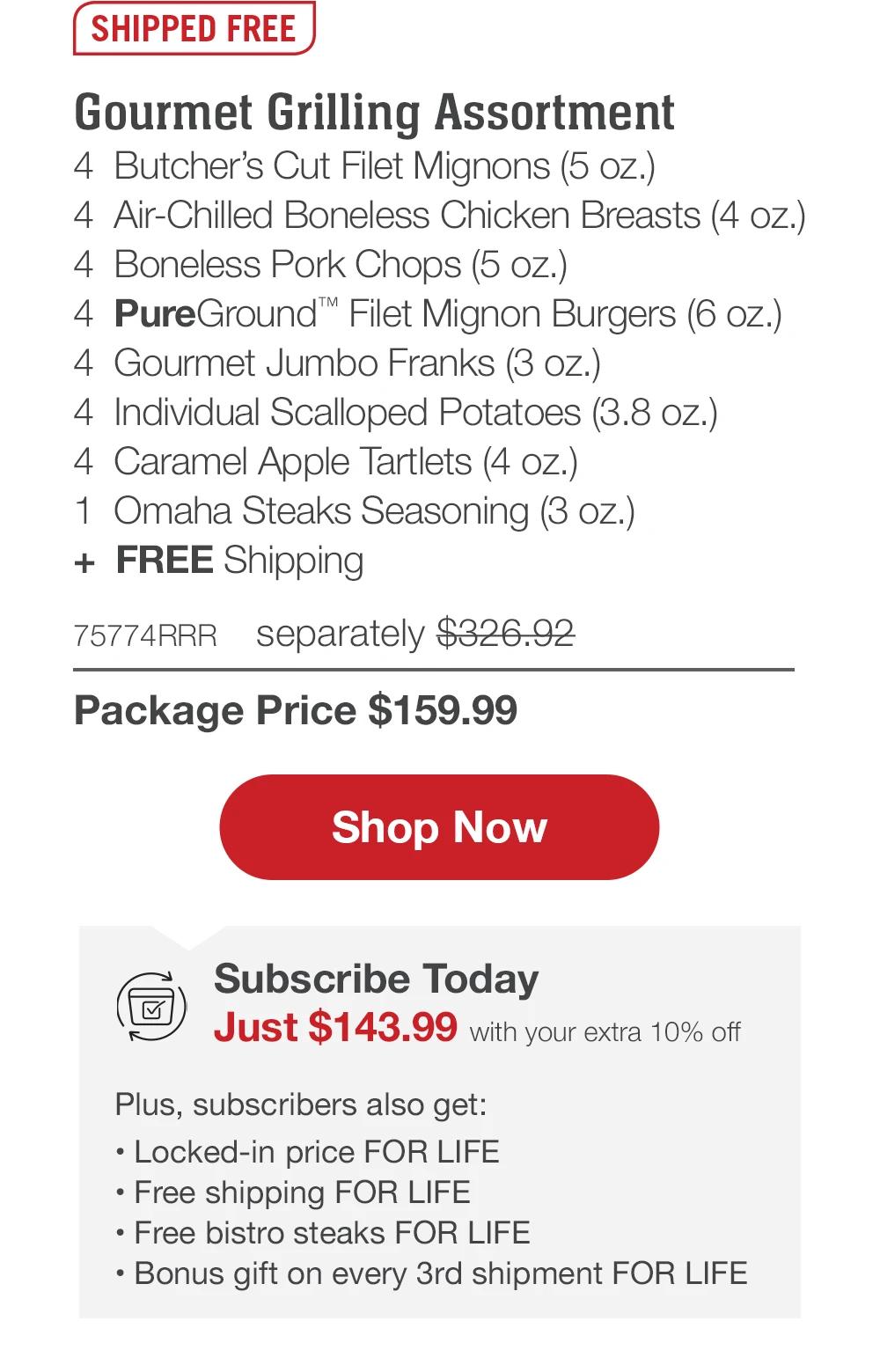Select the SHIPPED FREE badge
The height and width of the screenshot is (1372, 880).
coord(194,29)
